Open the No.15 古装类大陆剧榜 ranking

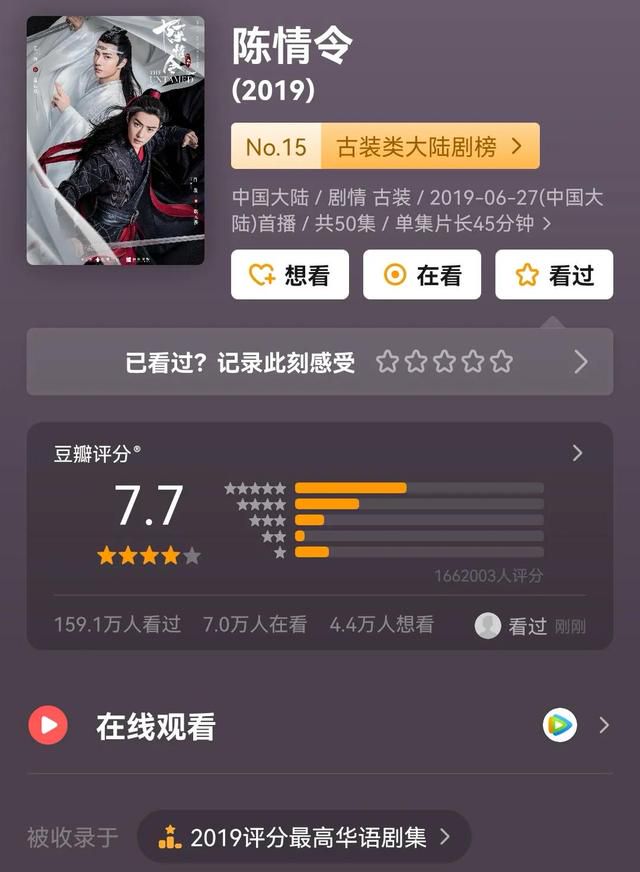click(x=385, y=146)
